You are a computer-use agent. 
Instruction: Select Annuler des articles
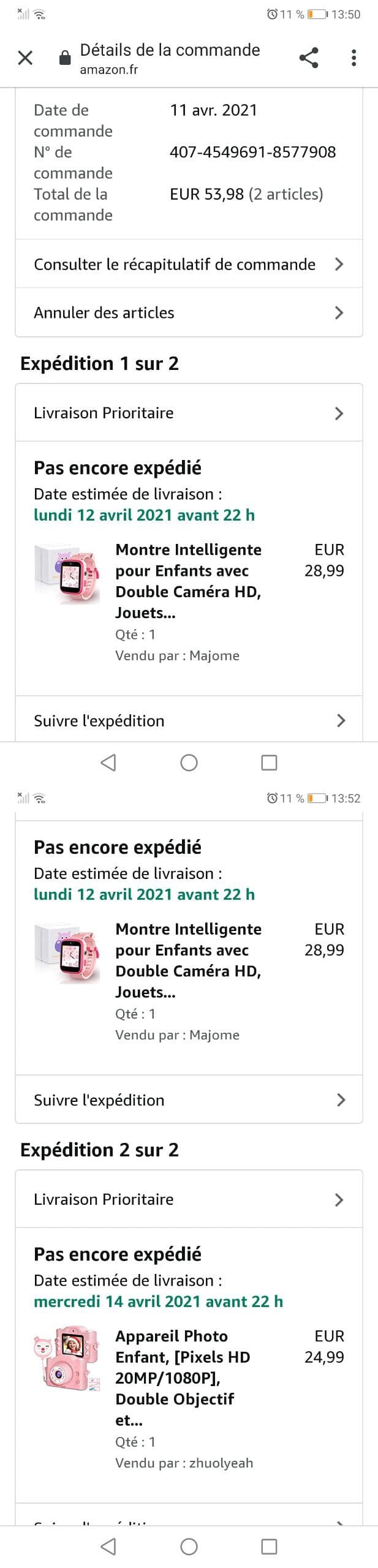189,312
